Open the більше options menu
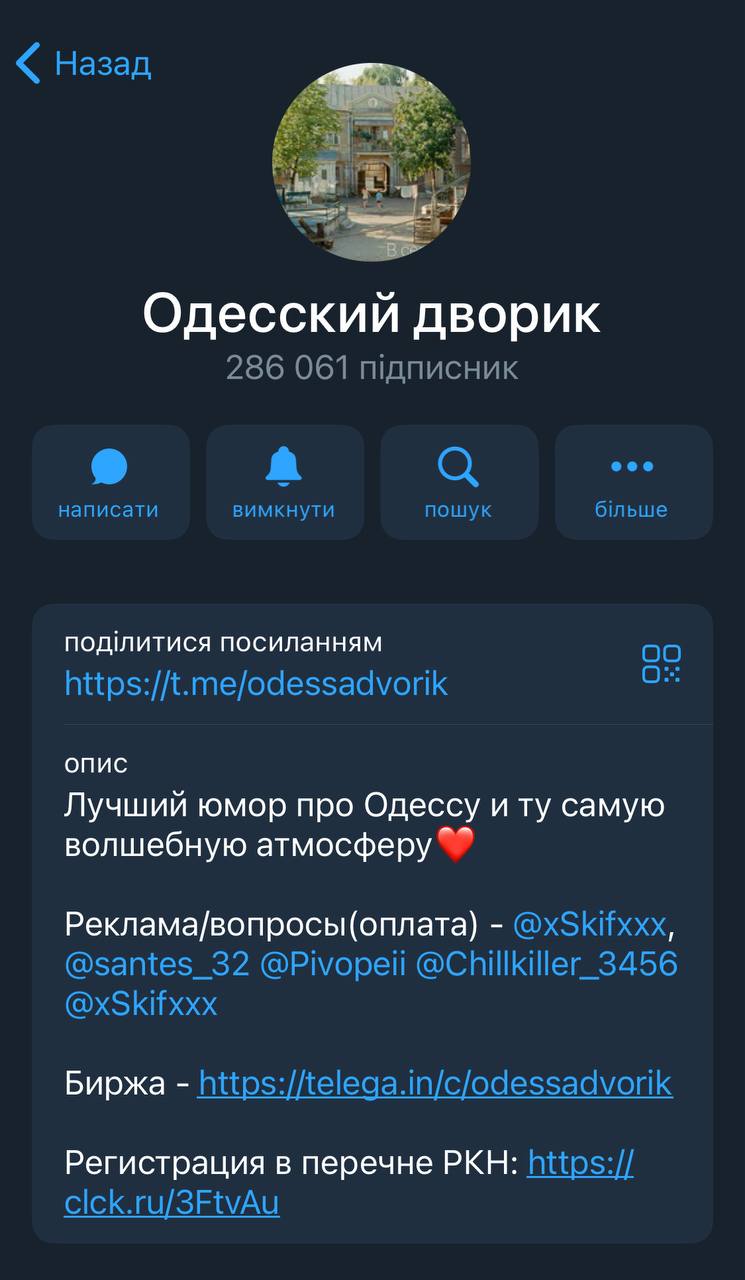 (x=632, y=483)
